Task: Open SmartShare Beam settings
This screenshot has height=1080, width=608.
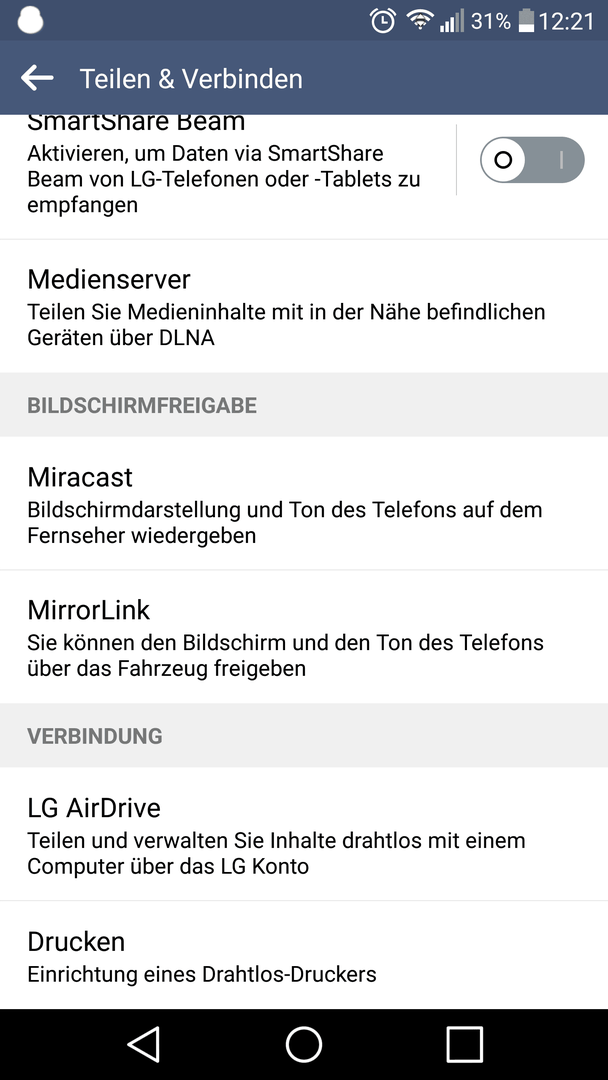Action: tap(227, 176)
